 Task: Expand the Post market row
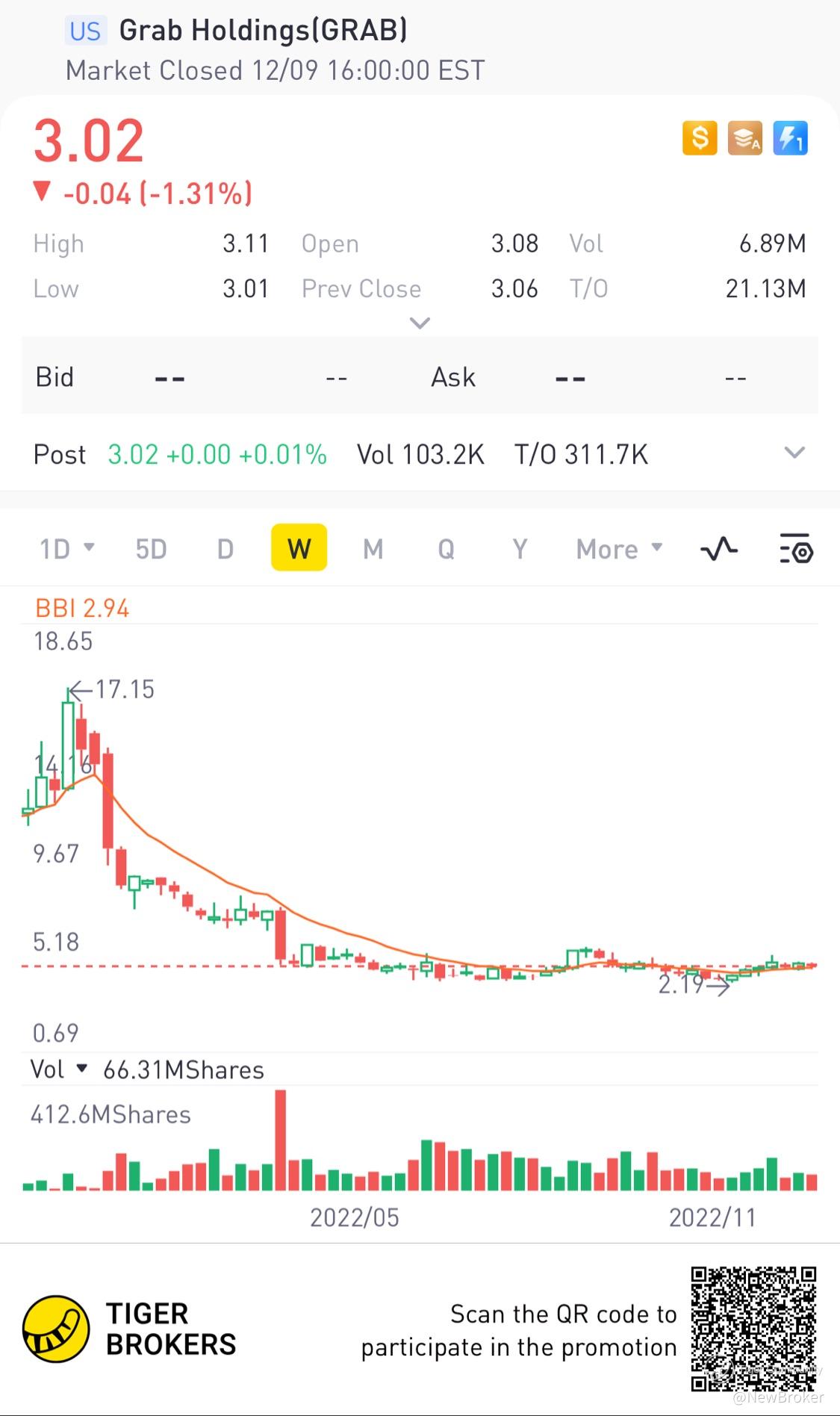click(x=794, y=453)
